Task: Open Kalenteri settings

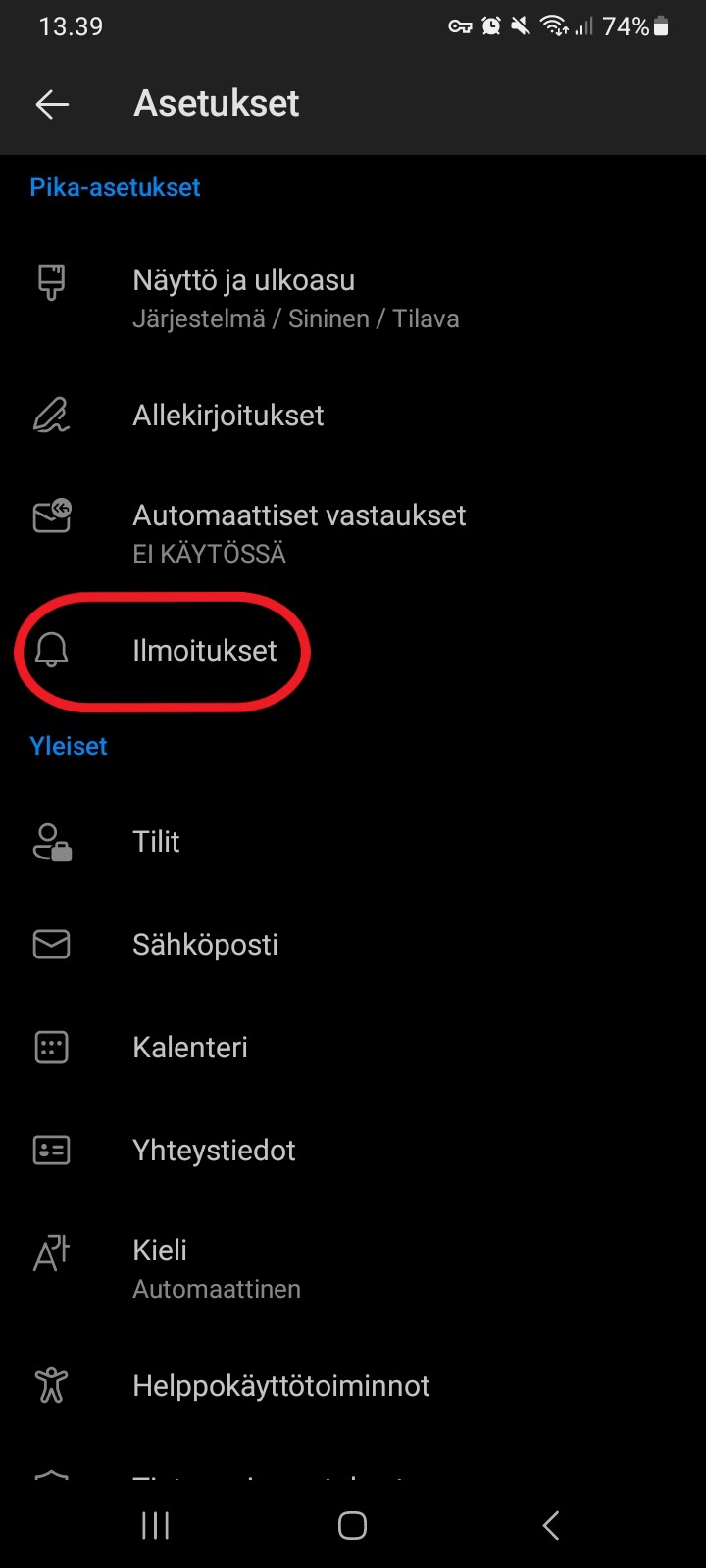Action: pos(353,1048)
